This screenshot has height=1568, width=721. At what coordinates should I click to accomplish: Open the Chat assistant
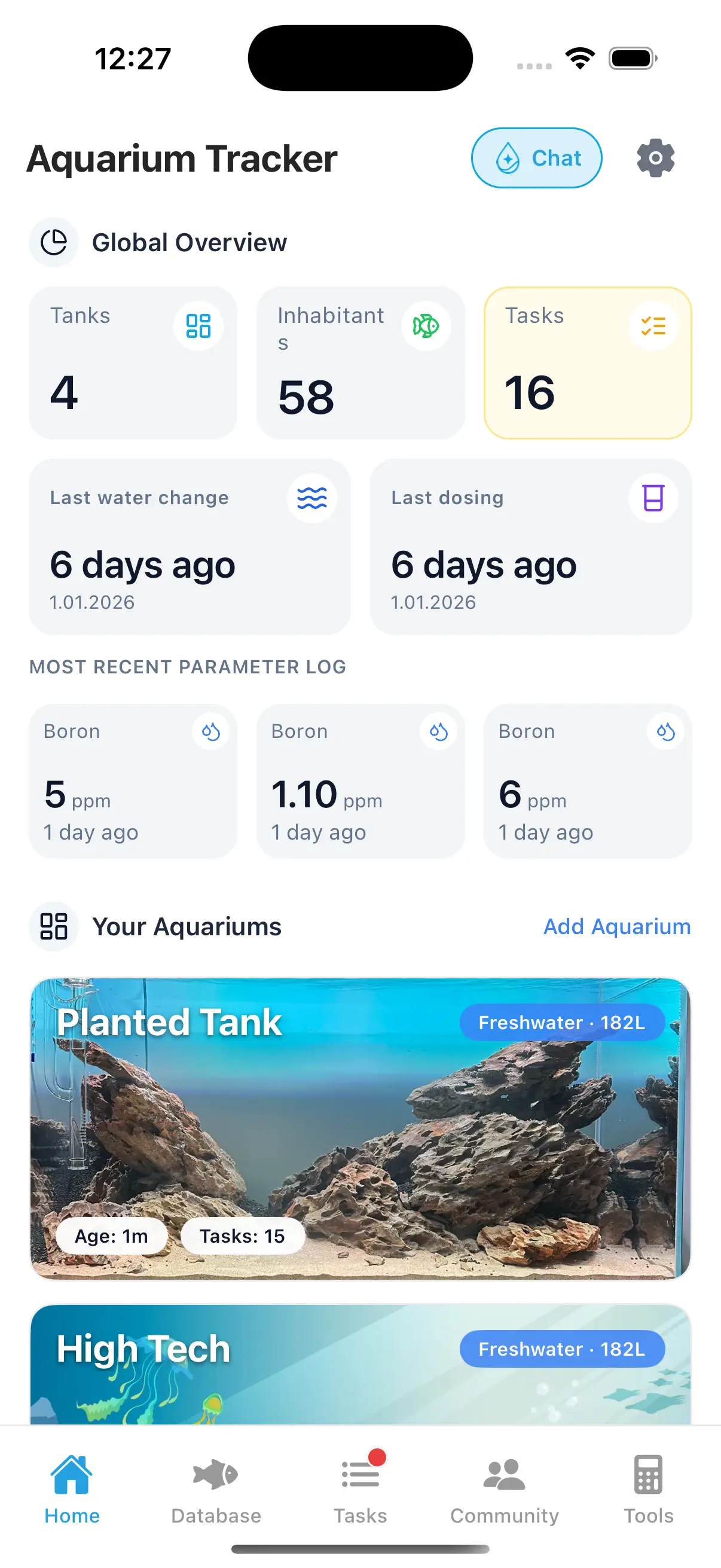tap(536, 158)
